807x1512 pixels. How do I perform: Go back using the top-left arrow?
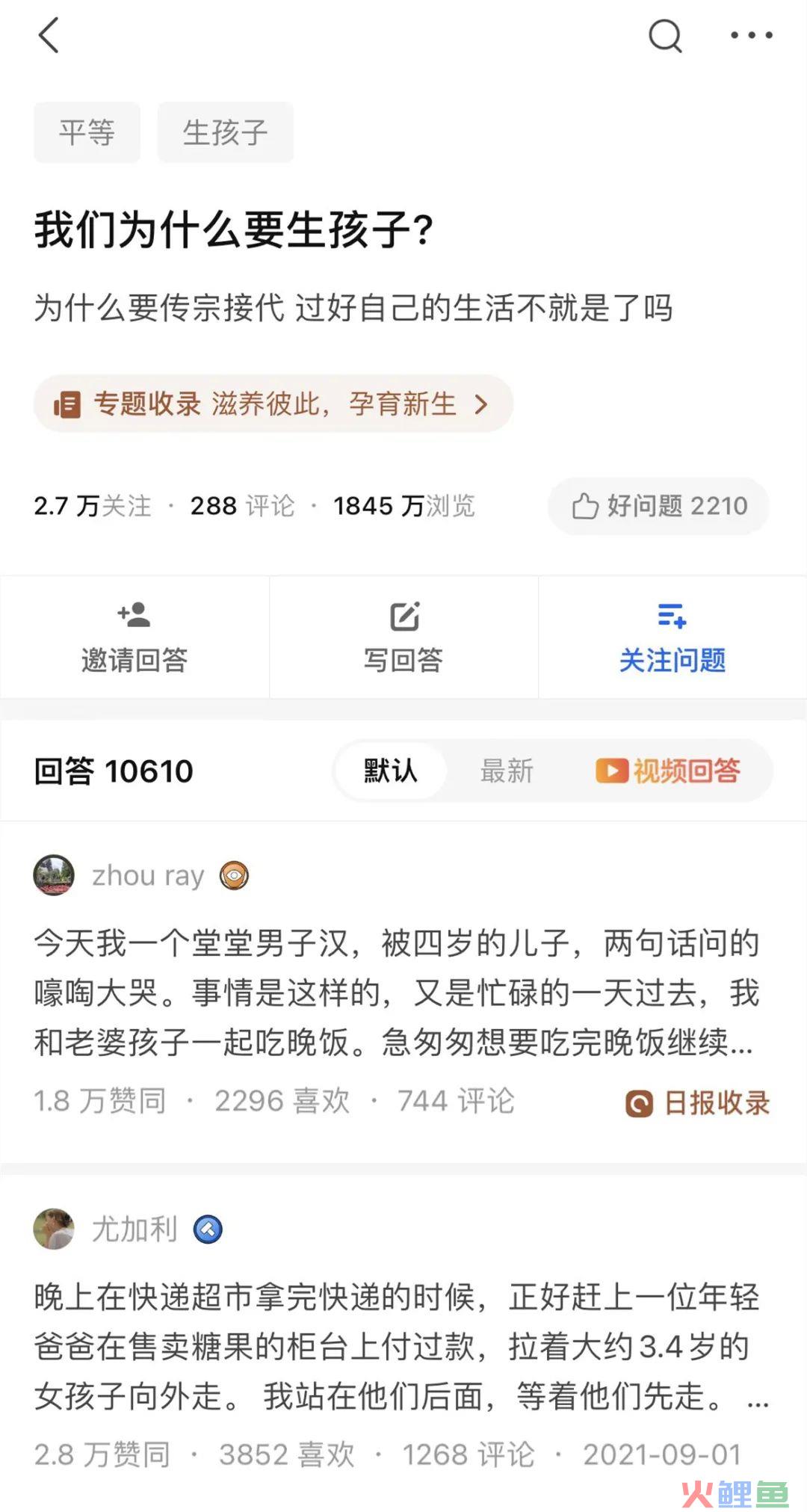coord(49,35)
